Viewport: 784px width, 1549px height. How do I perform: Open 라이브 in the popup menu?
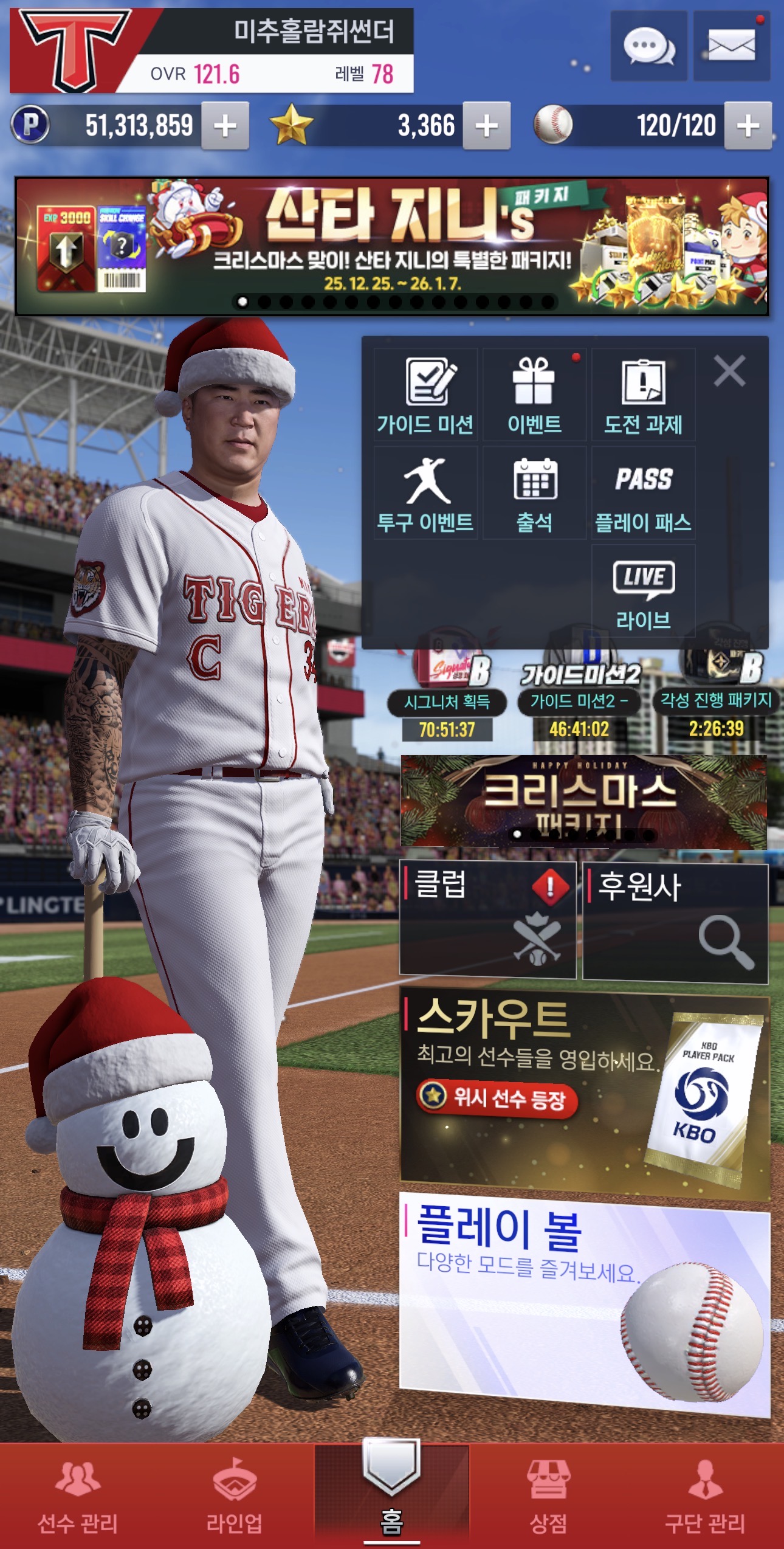(643, 591)
